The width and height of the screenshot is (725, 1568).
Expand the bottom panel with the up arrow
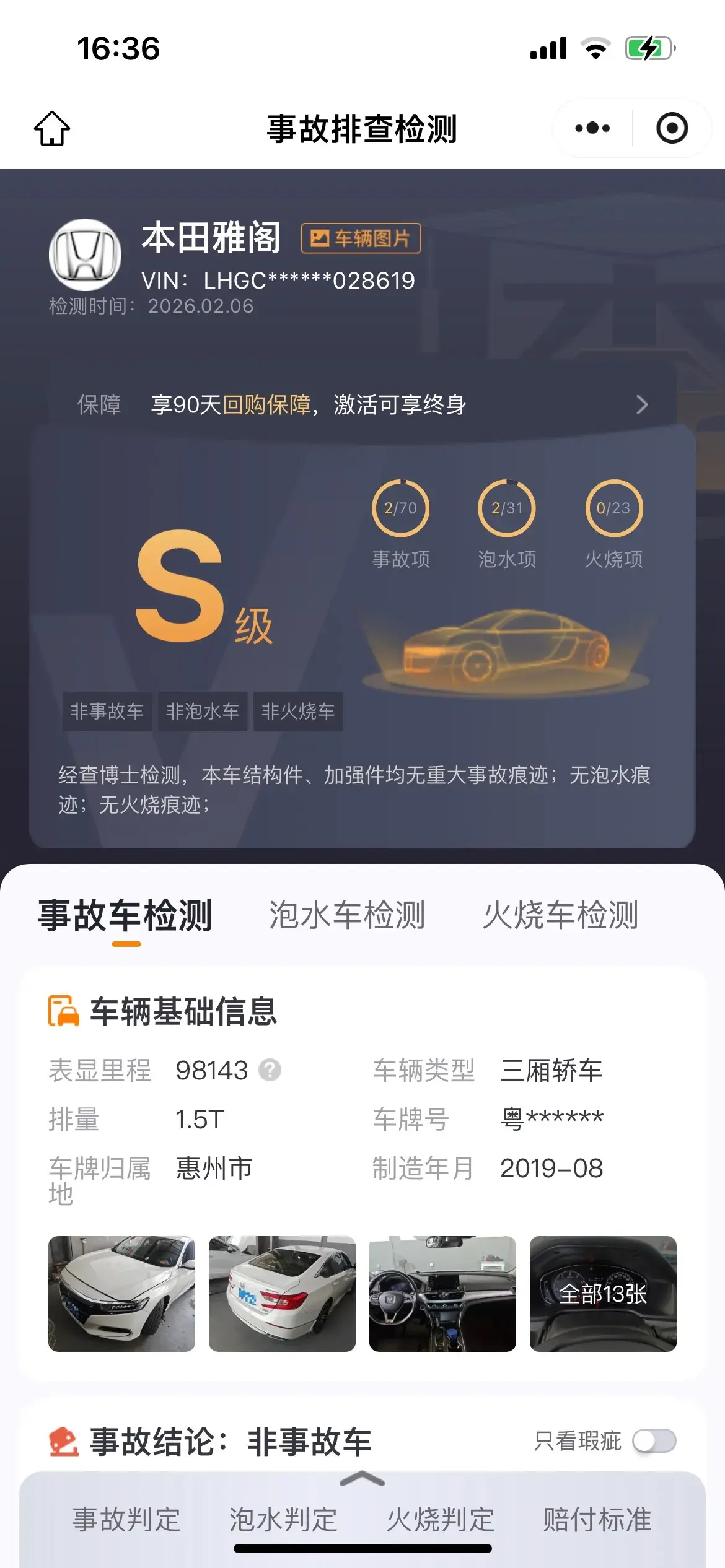pyautogui.click(x=362, y=1479)
